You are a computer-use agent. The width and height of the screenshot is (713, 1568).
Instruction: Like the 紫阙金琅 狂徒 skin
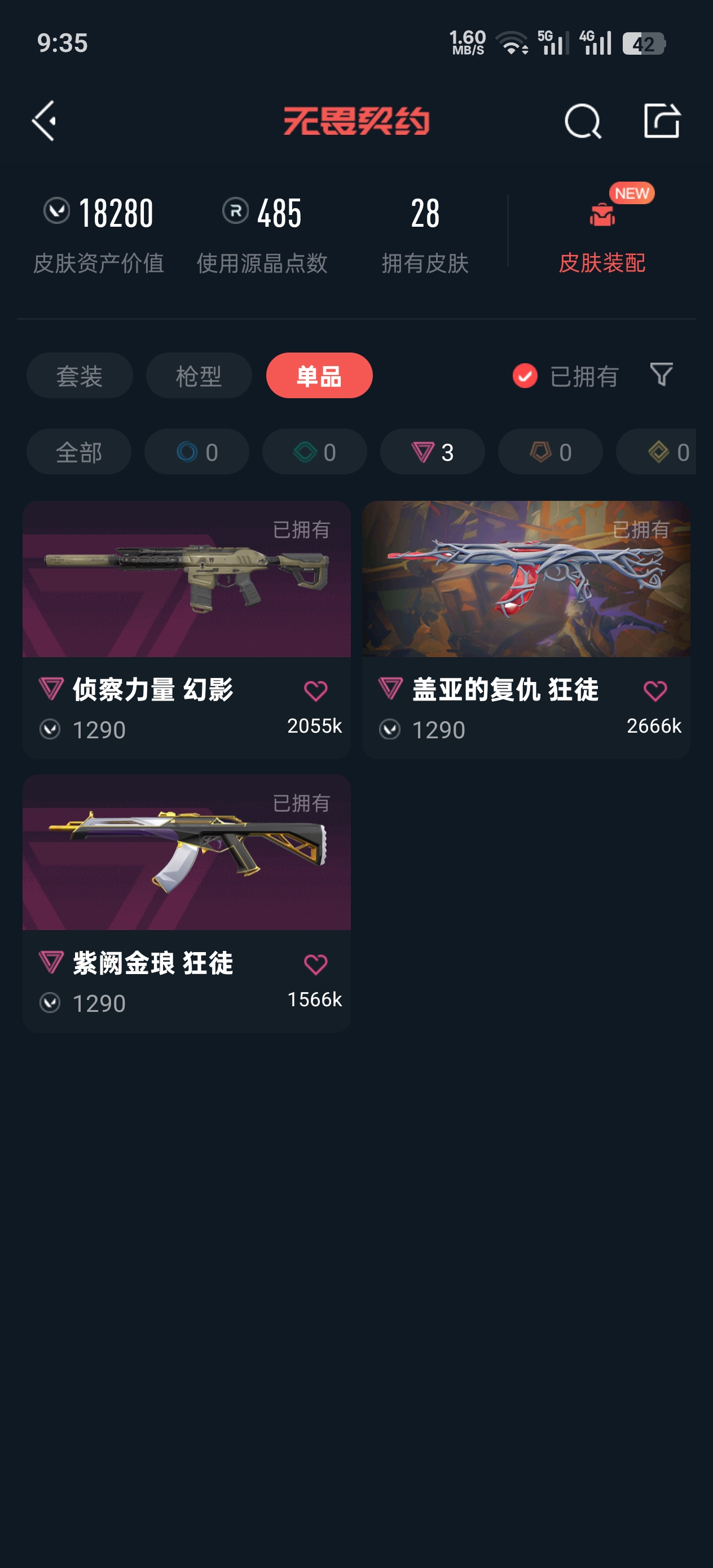pyautogui.click(x=315, y=964)
